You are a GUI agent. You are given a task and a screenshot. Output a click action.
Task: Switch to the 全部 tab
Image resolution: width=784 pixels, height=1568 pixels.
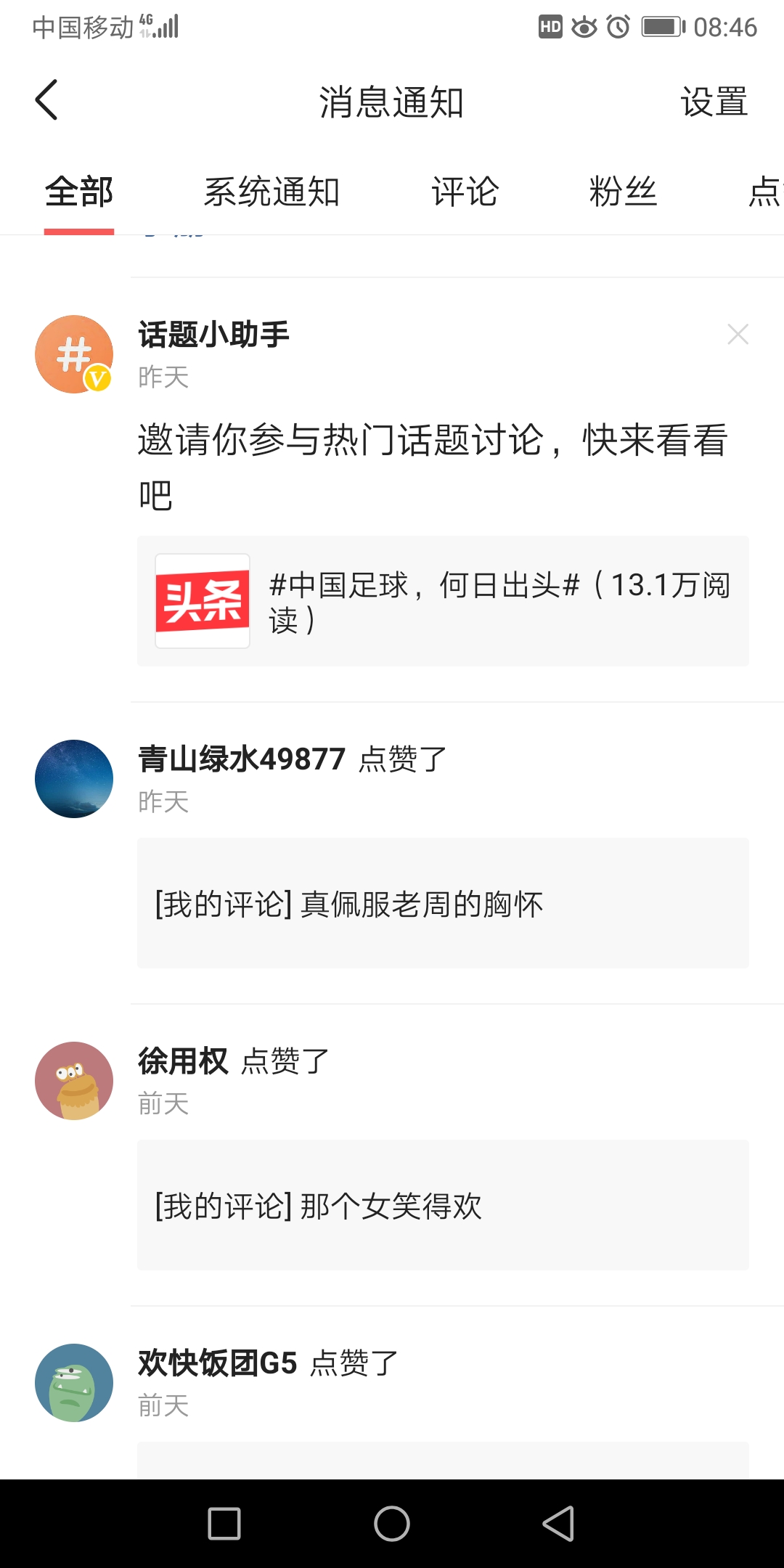pos(78,191)
